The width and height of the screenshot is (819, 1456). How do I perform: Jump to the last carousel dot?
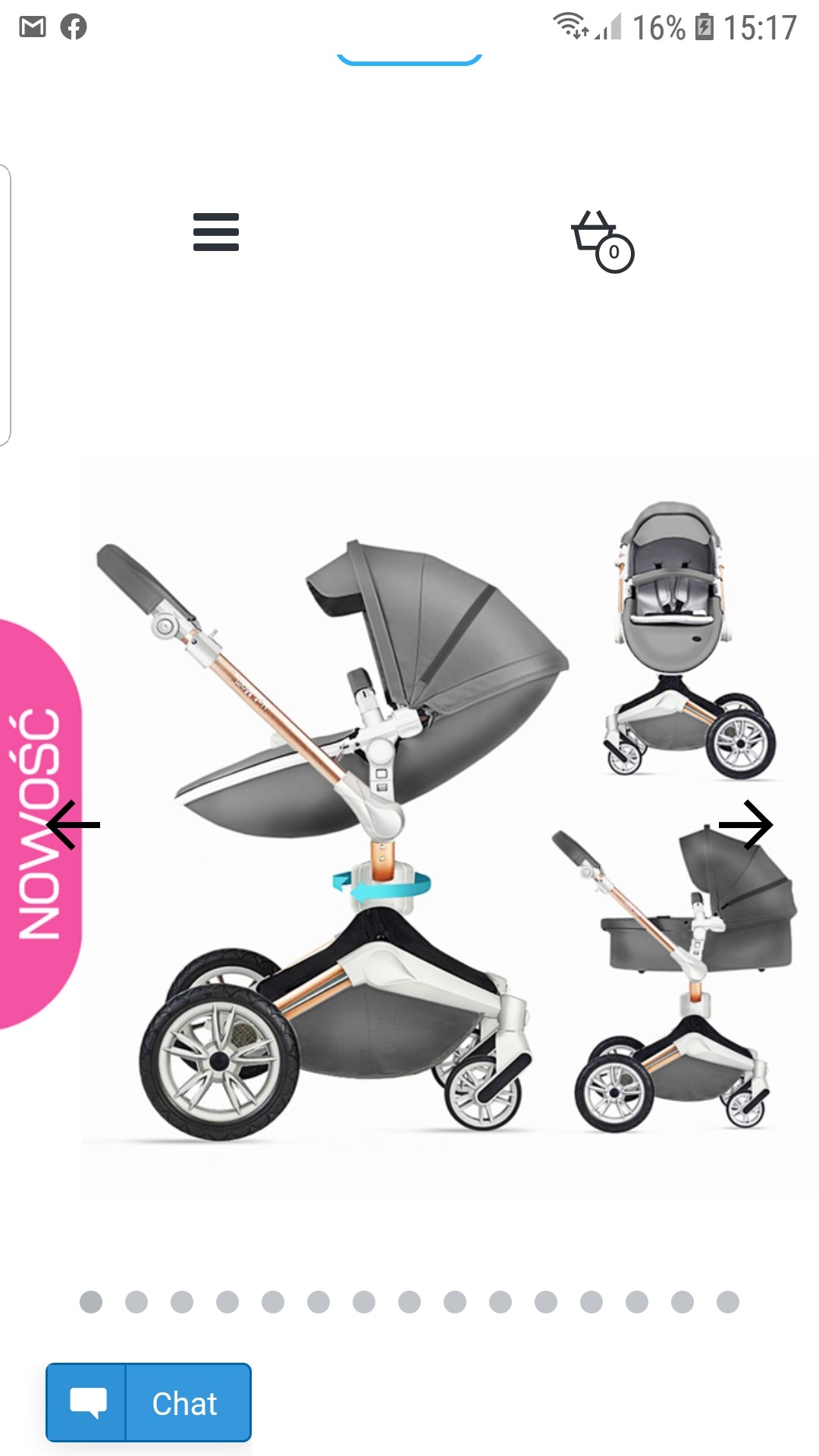(727, 1302)
